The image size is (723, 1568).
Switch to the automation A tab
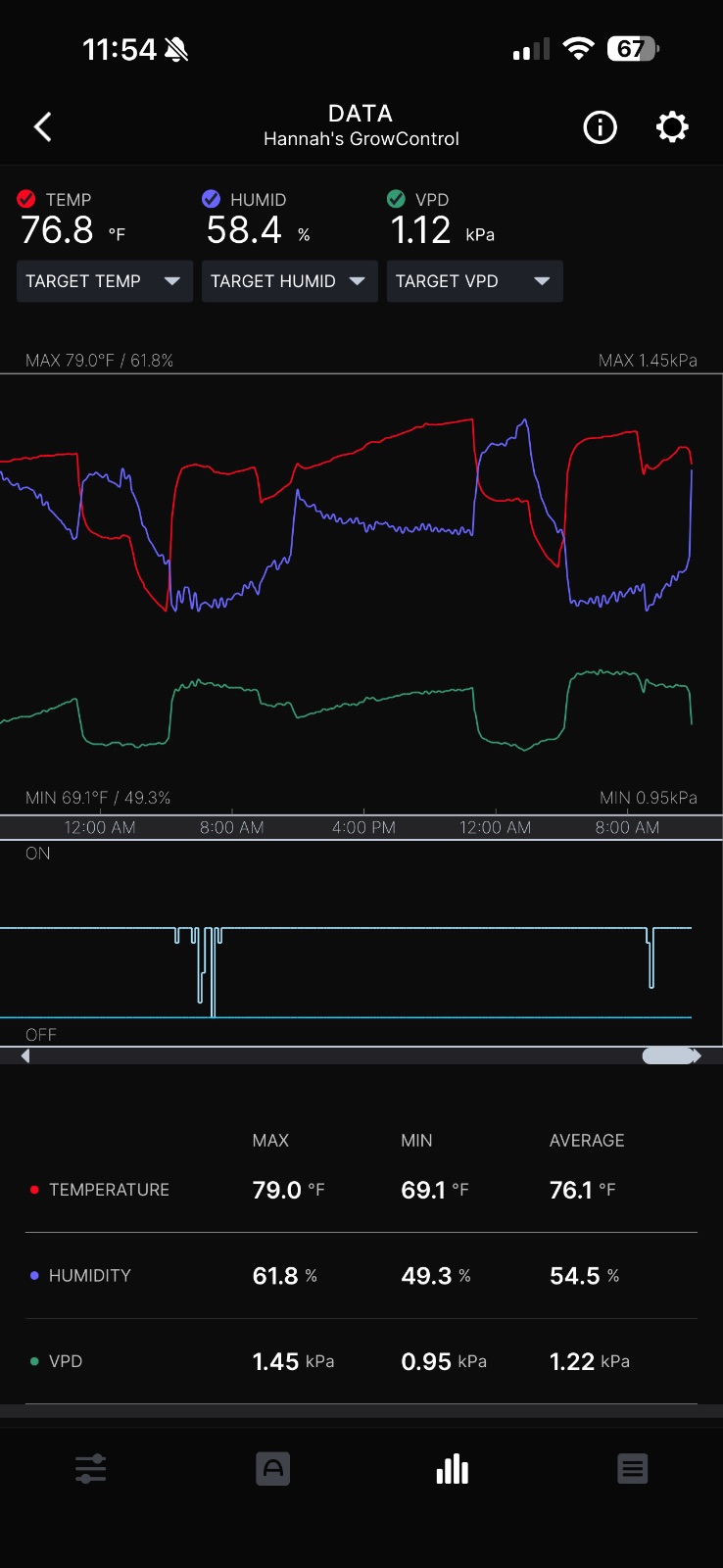click(x=272, y=1469)
